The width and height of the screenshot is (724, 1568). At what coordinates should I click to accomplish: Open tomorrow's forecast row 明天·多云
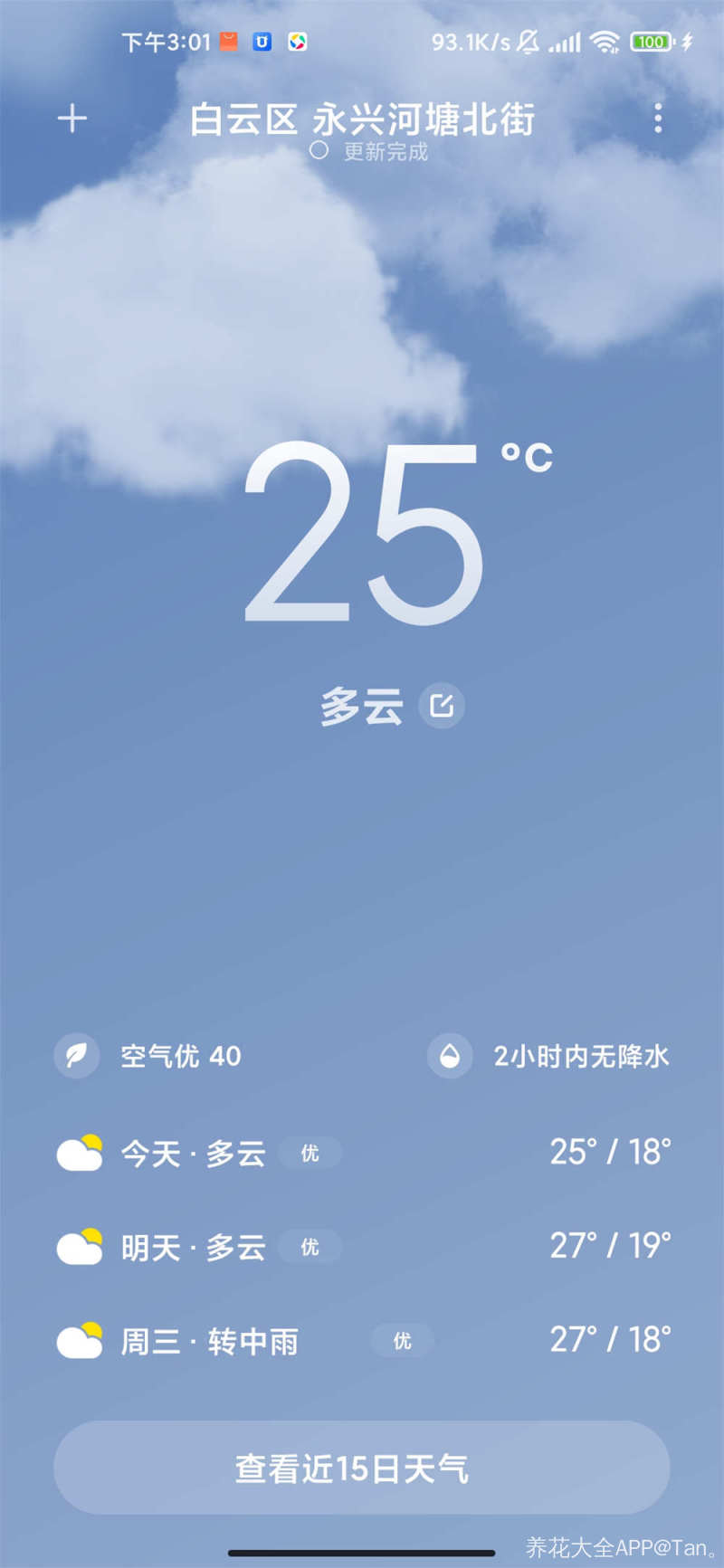click(x=362, y=1247)
